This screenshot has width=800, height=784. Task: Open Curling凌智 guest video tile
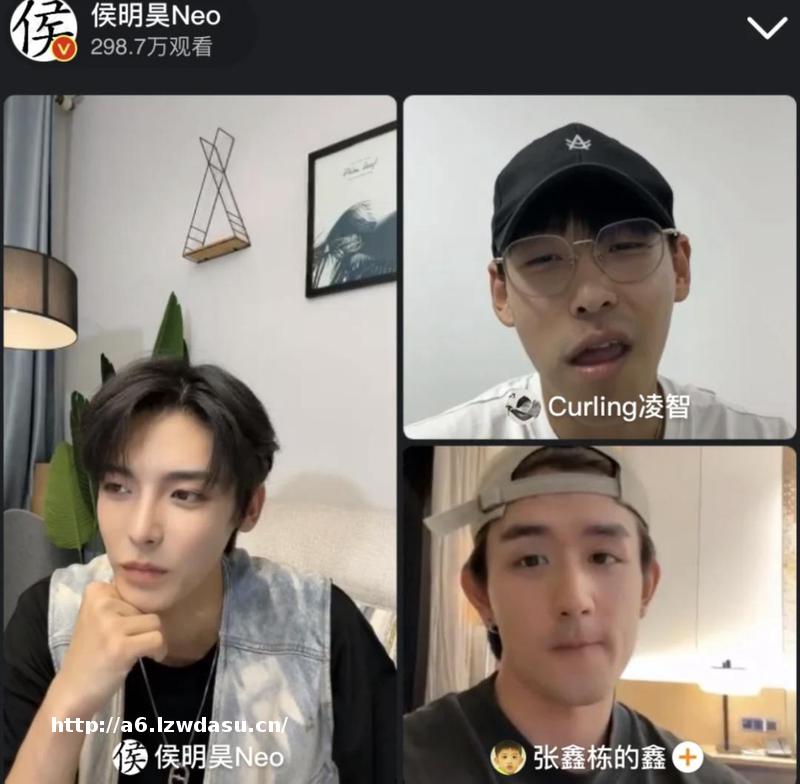pyautogui.click(x=599, y=266)
